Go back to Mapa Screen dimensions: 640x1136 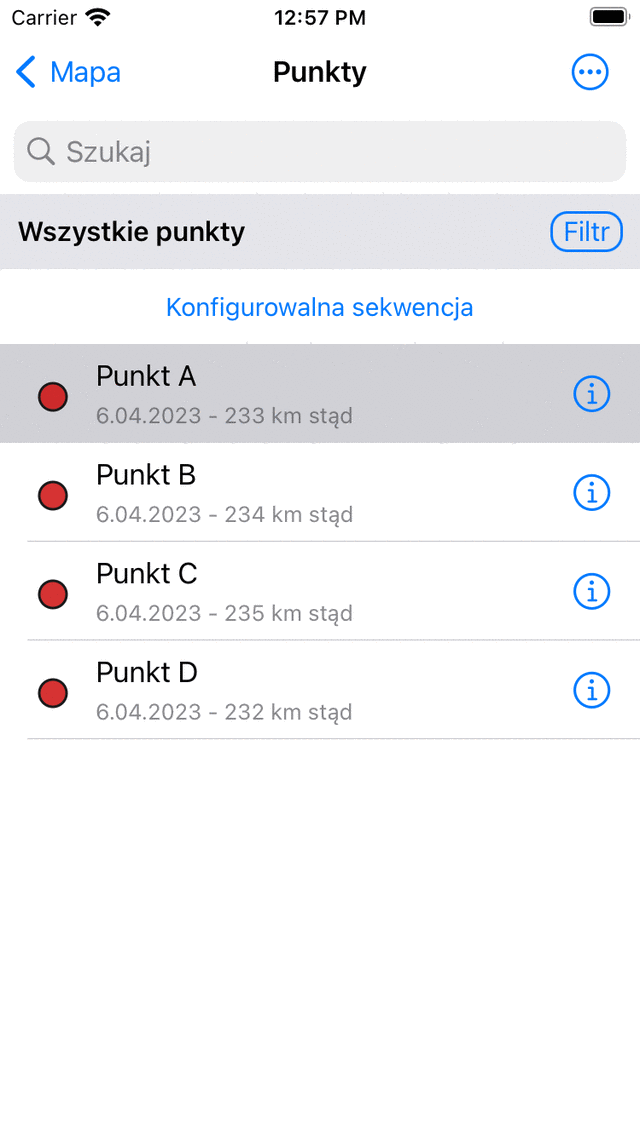pos(68,72)
